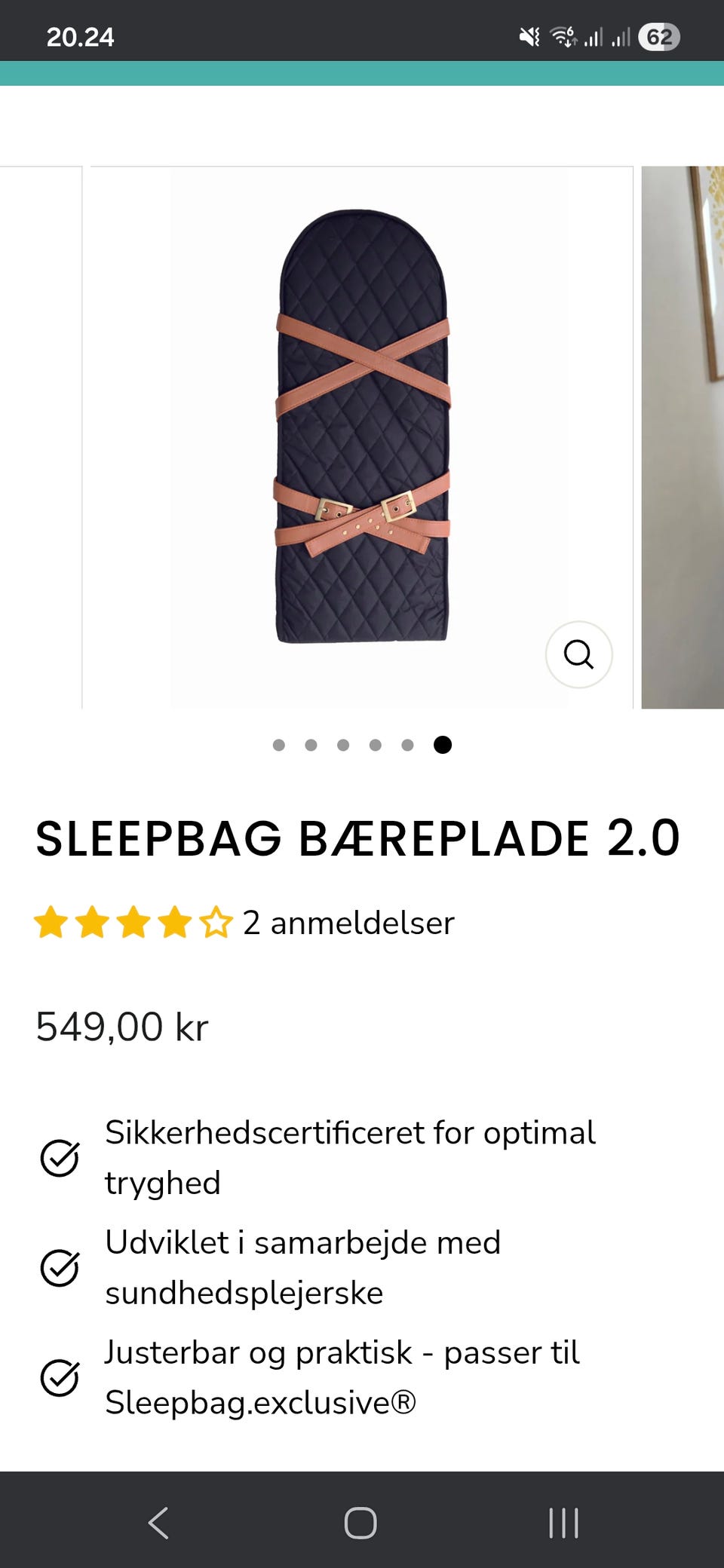Open the 2 anmeldelser reviews link
The image size is (724, 1568).
(x=347, y=921)
